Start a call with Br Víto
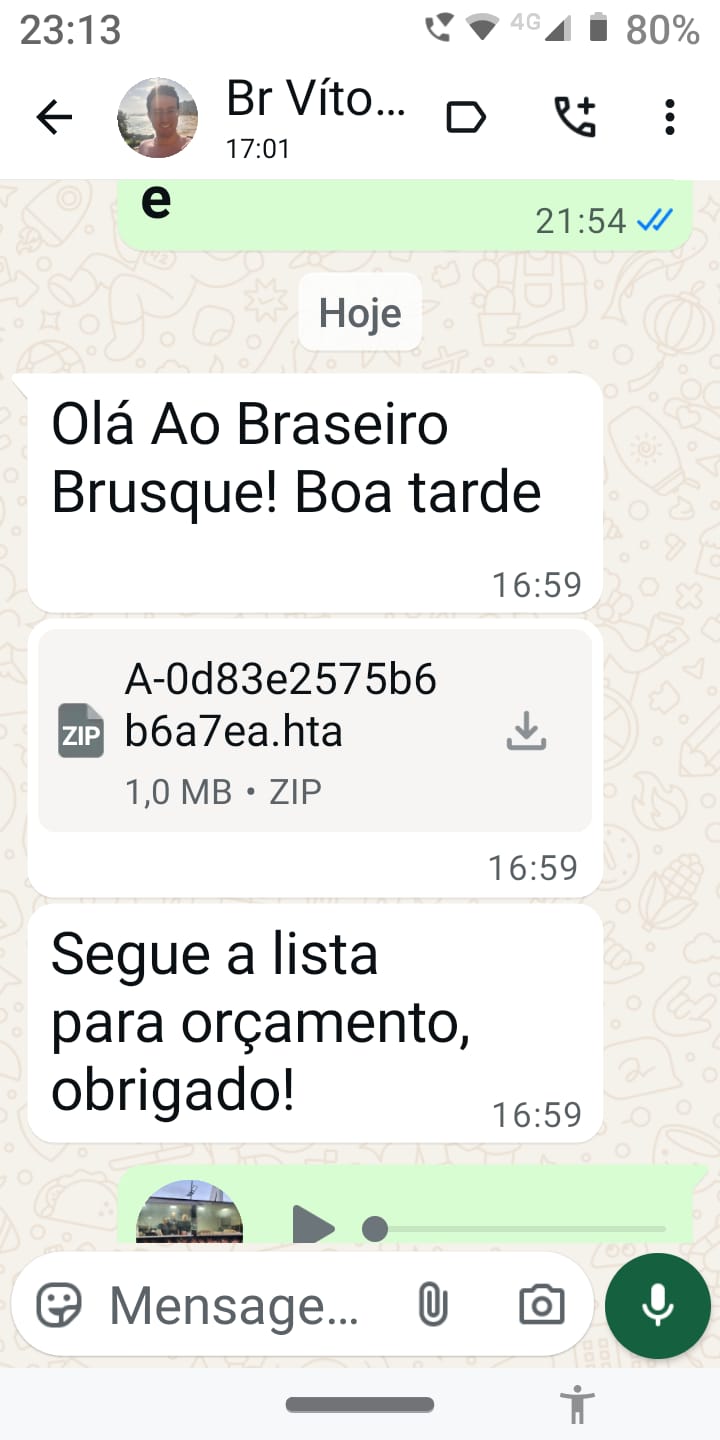This screenshot has width=720, height=1440. tap(575, 118)
